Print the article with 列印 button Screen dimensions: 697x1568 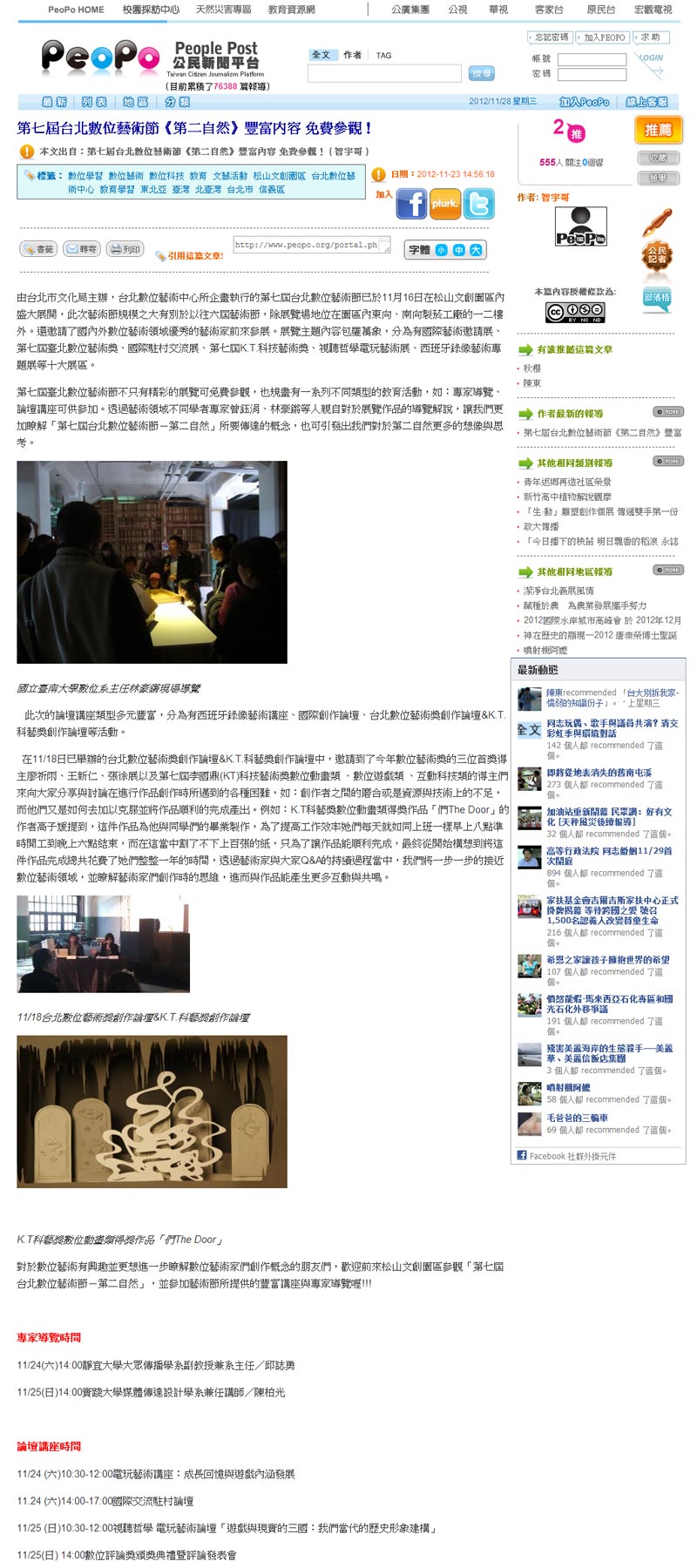[125, 249]
